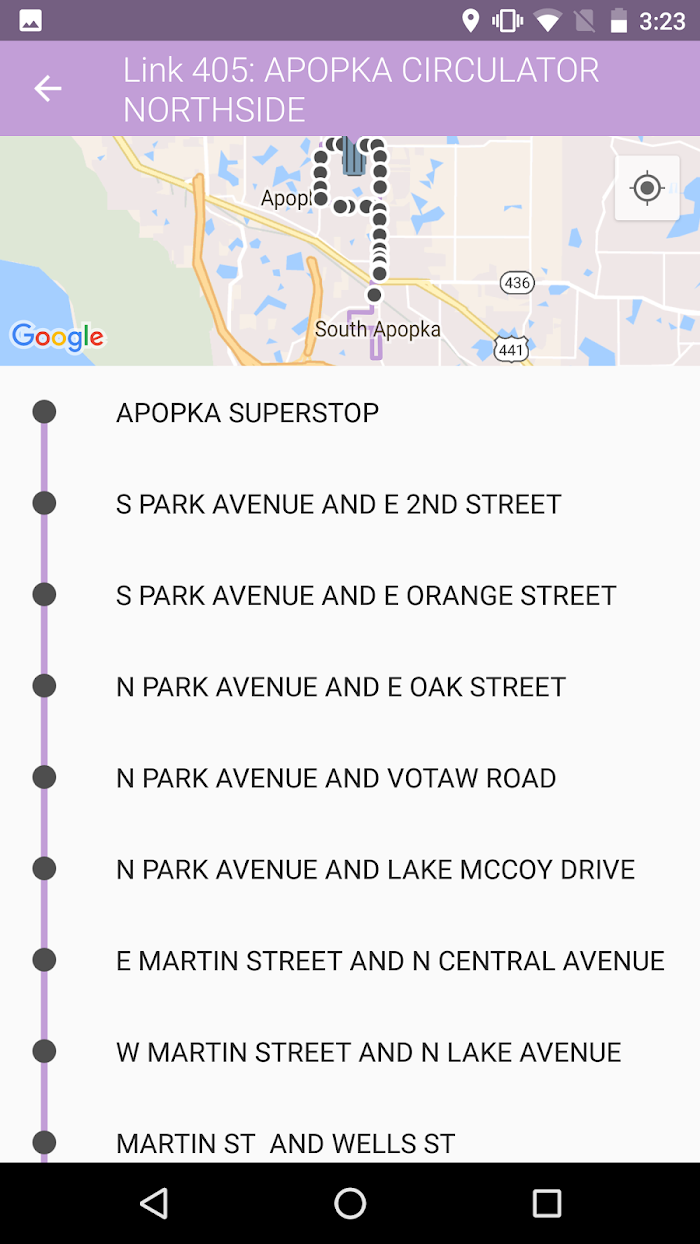Select S Park Avenue and E 2nd Street
Image resolution: width=700 pixels, height=1244 pixels.
point(350,504)
